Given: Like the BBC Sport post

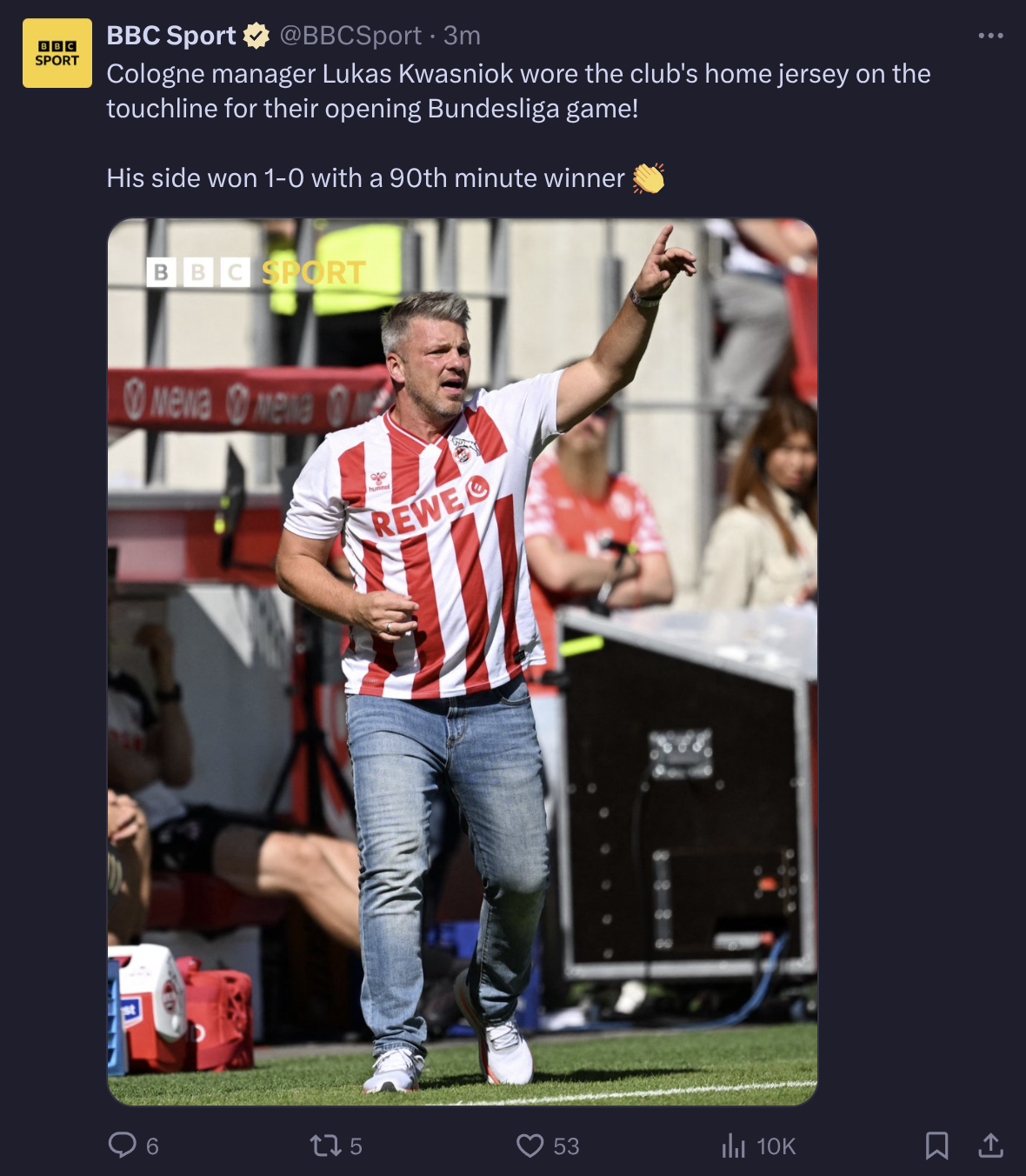Looking at the screenshot, I should click(530, 1145).
